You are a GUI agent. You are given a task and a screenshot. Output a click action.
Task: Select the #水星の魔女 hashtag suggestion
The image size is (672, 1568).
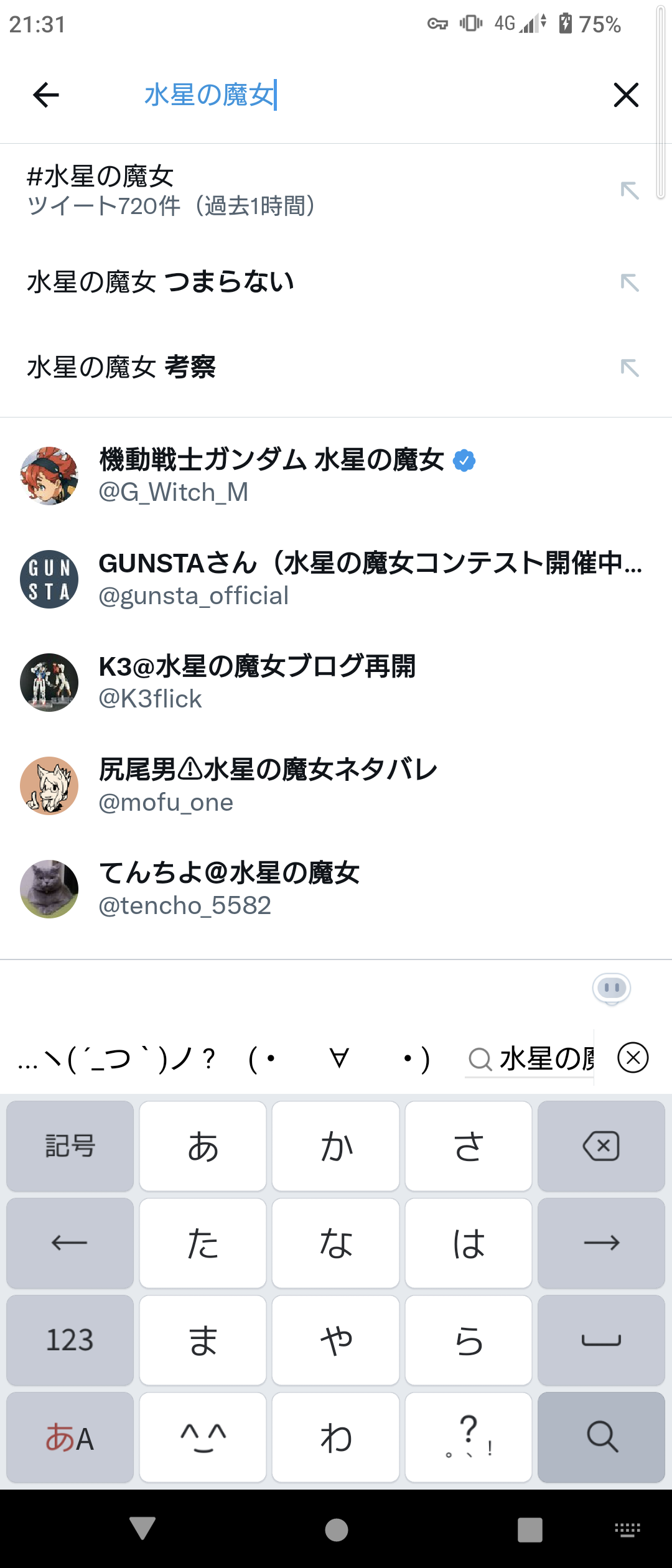249,190
